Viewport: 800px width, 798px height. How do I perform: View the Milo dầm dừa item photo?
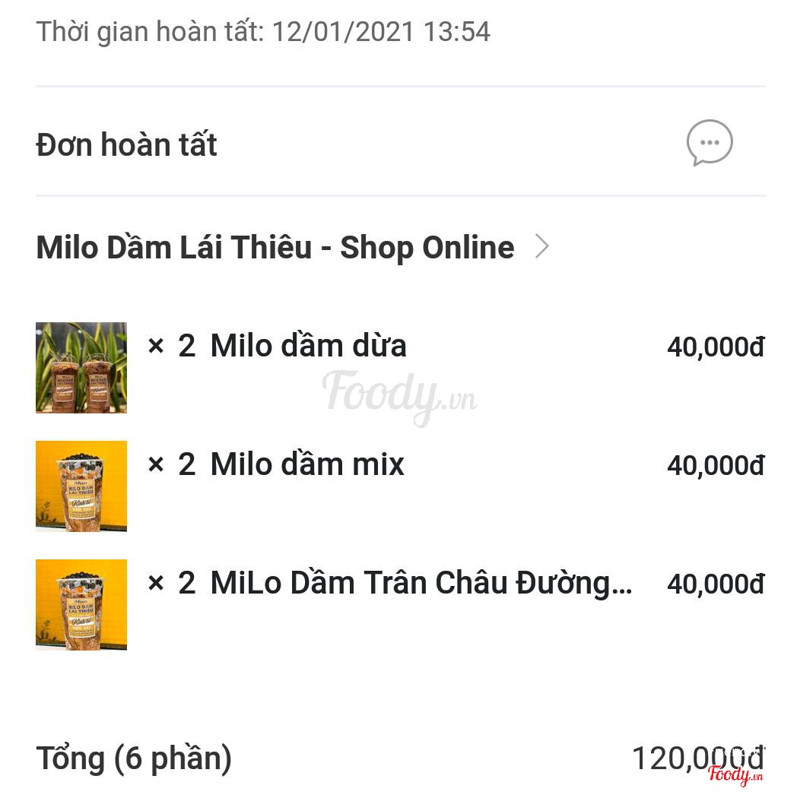pyautogui.click(x=81, y=367)
